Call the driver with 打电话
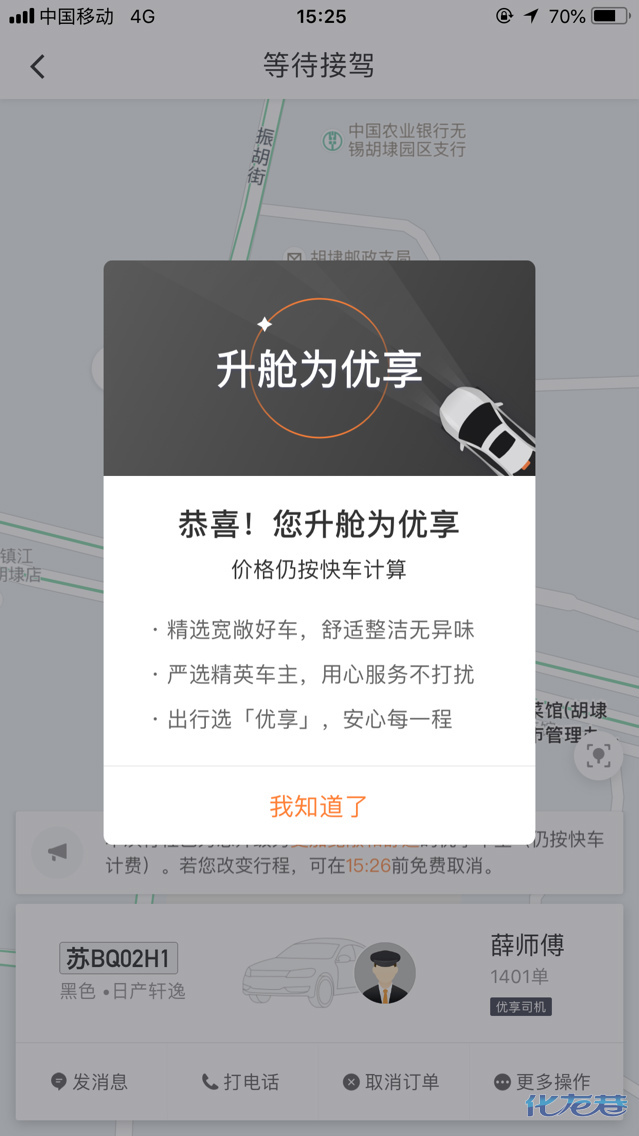Image resolution: width=639 pixels, height=1136 pixels. [x=240, y=1082]
